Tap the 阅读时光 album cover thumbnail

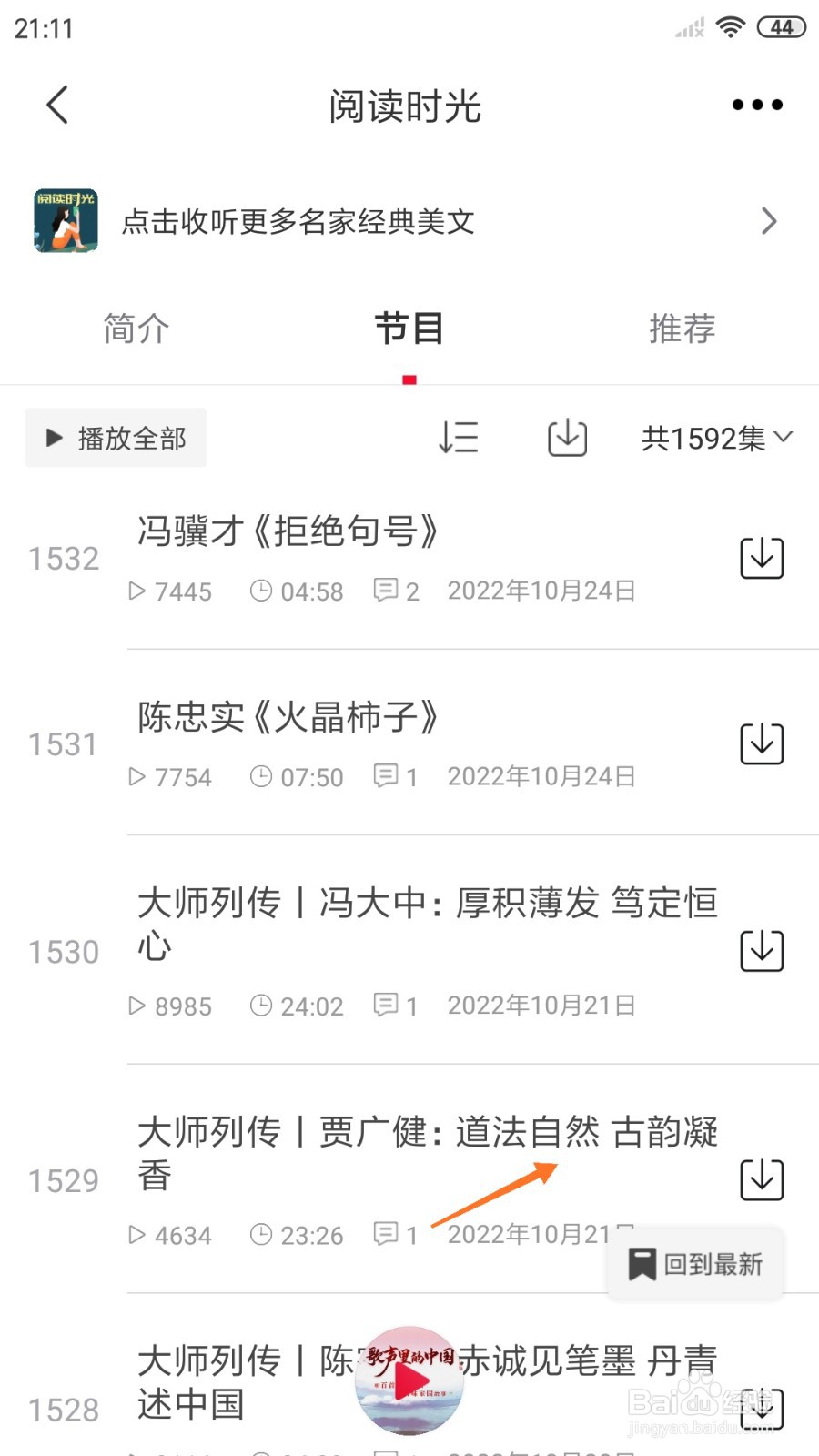[64, 221]
